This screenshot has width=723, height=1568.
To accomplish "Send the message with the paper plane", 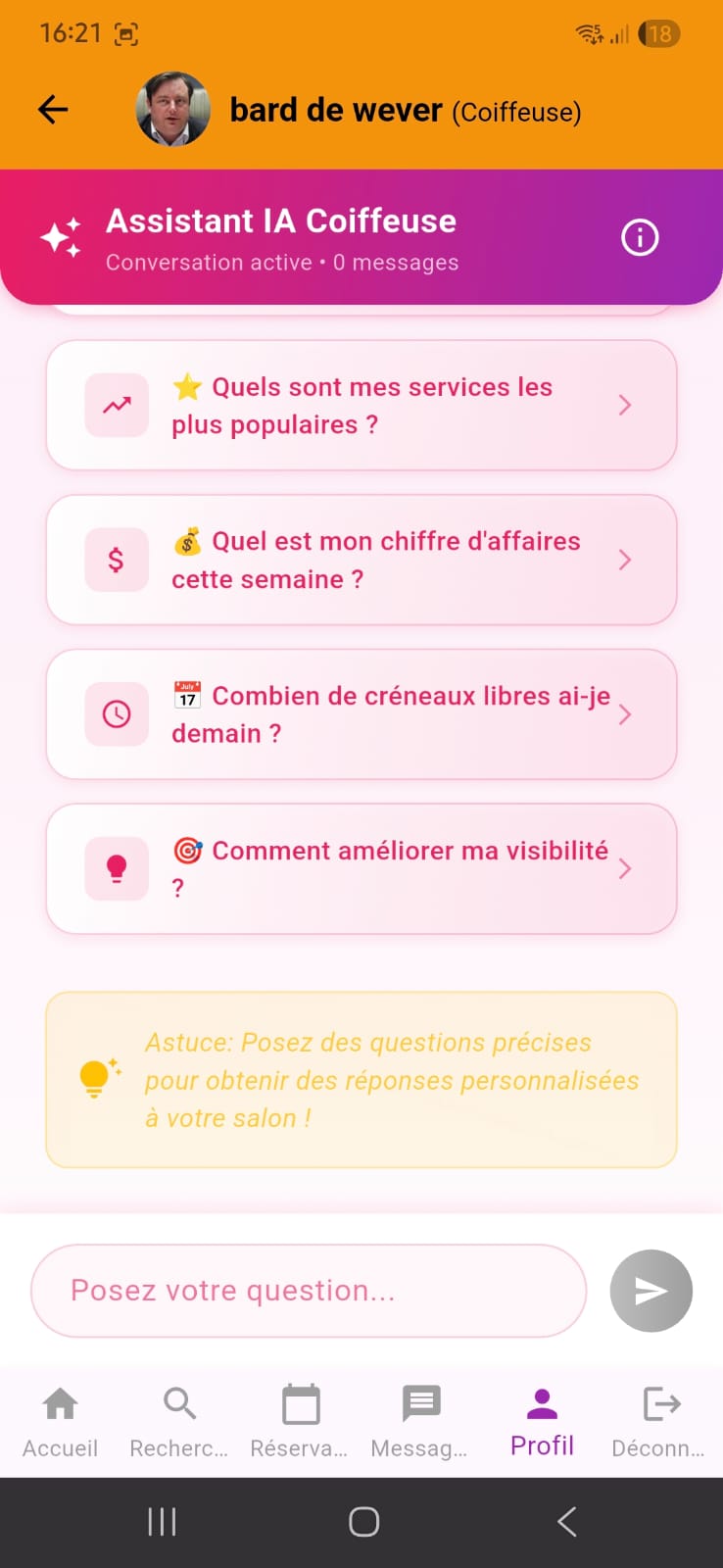I will point(651,1291).
